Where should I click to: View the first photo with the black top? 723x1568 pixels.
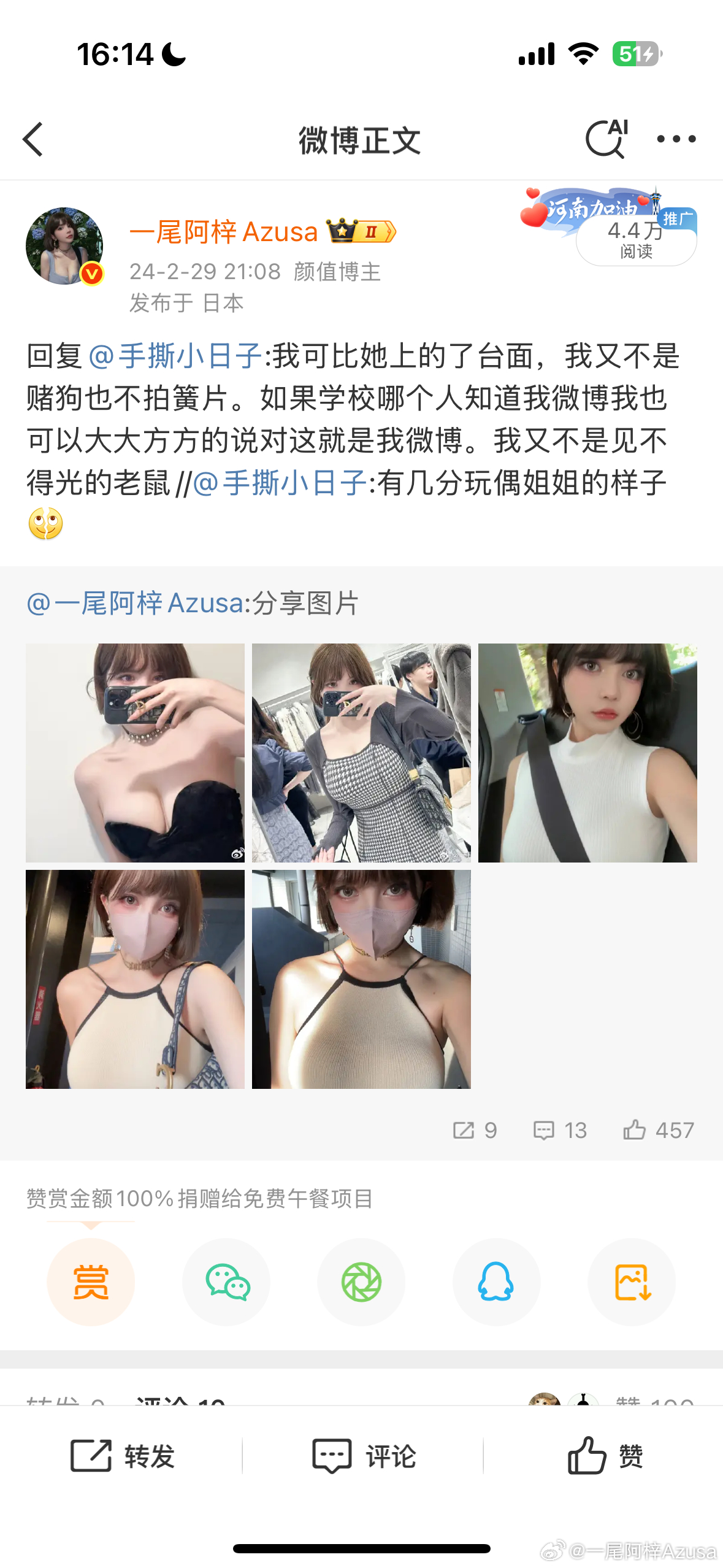[135, 753]
